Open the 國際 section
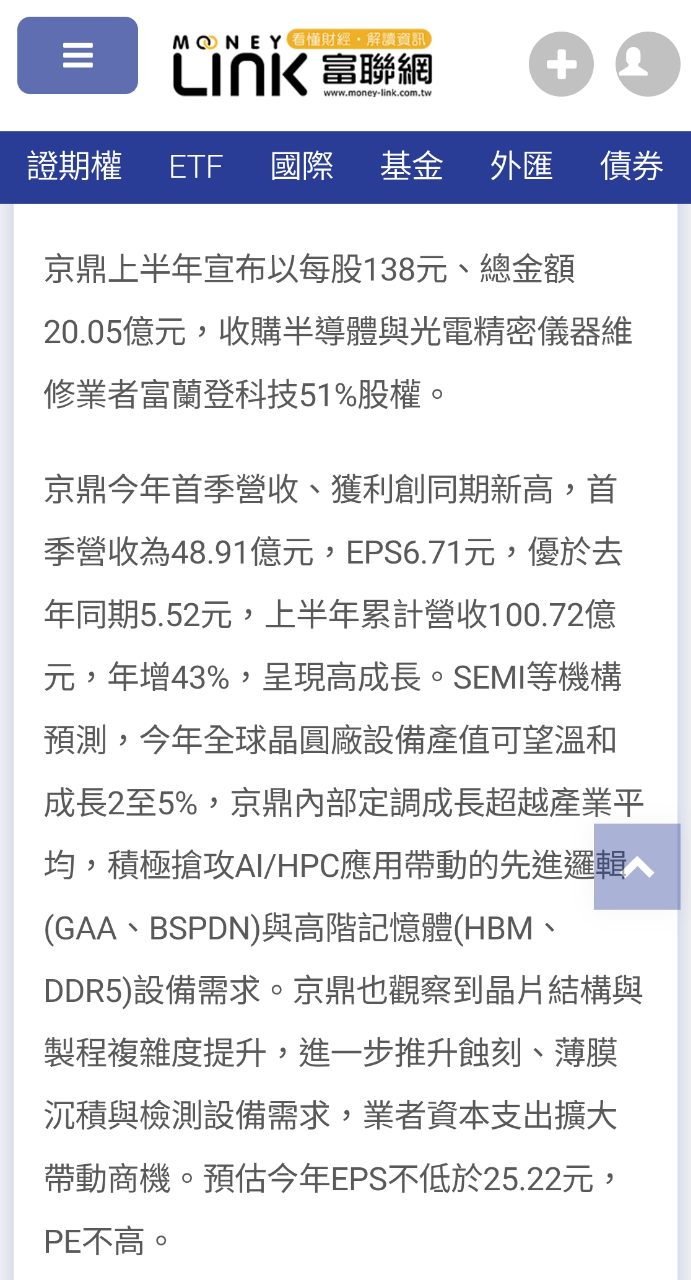The image size is (691, 1280). tap(301, 167)
